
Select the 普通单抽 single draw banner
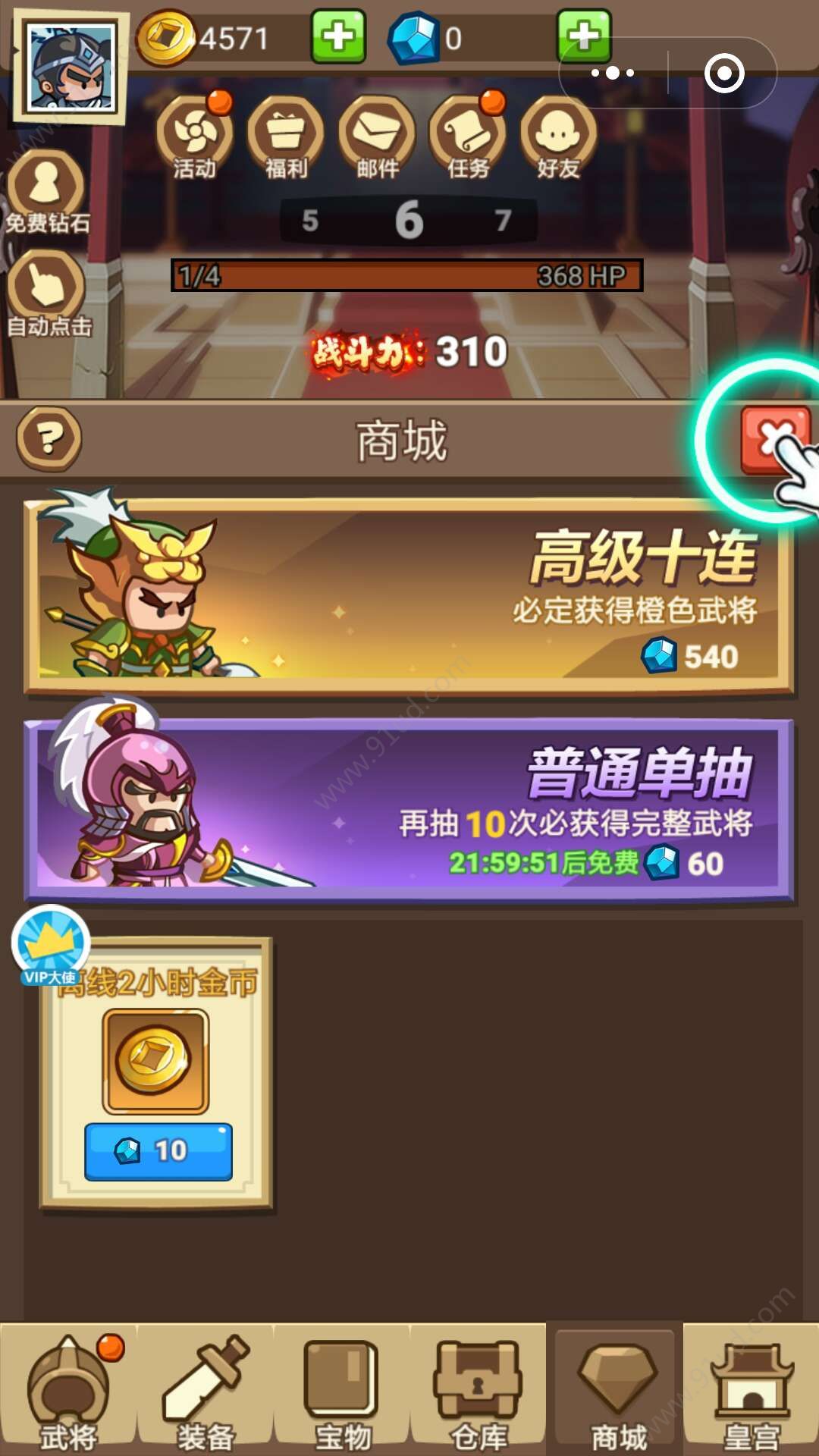point(409,811)
